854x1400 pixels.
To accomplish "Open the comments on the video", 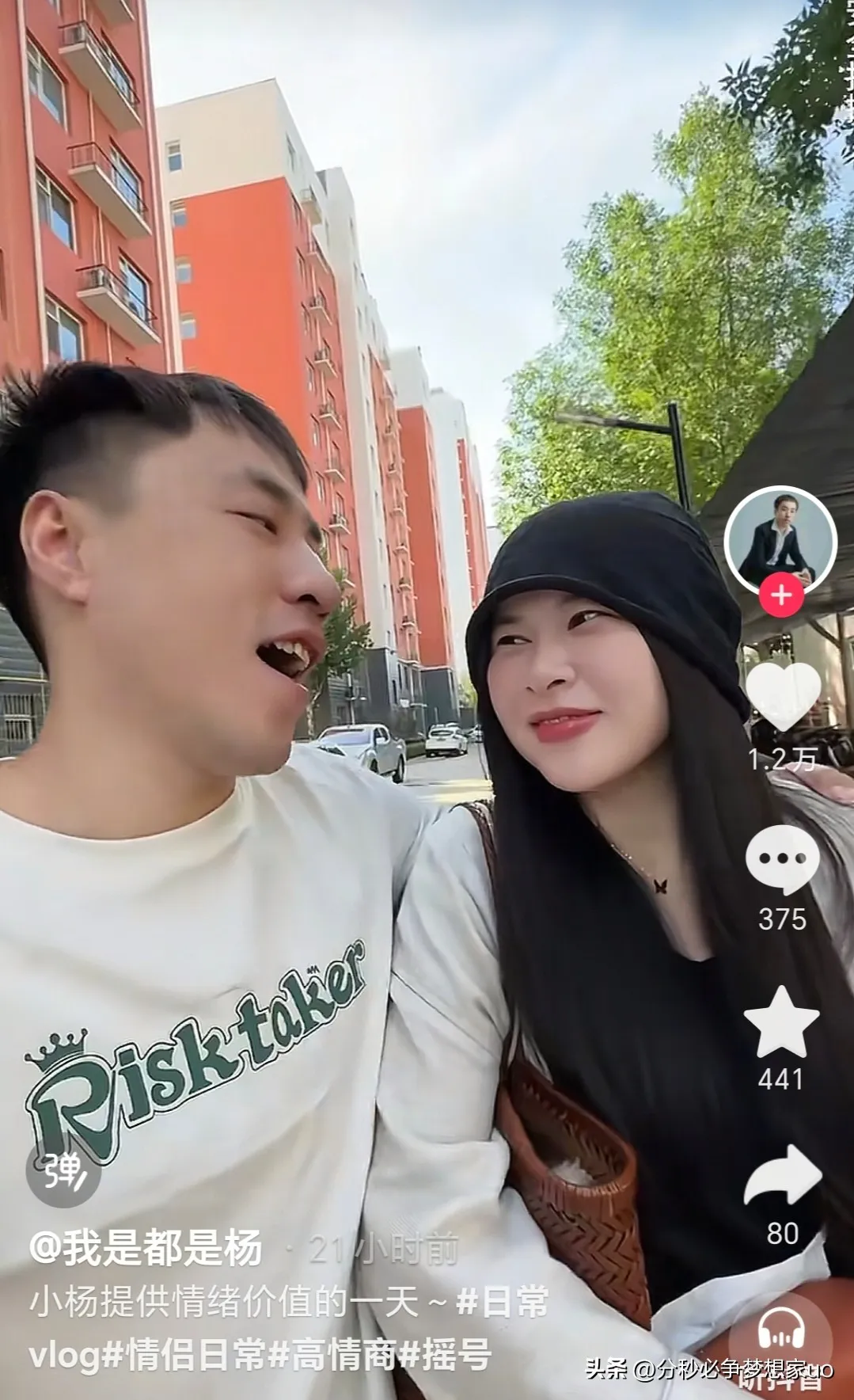I will pos(782,860).
